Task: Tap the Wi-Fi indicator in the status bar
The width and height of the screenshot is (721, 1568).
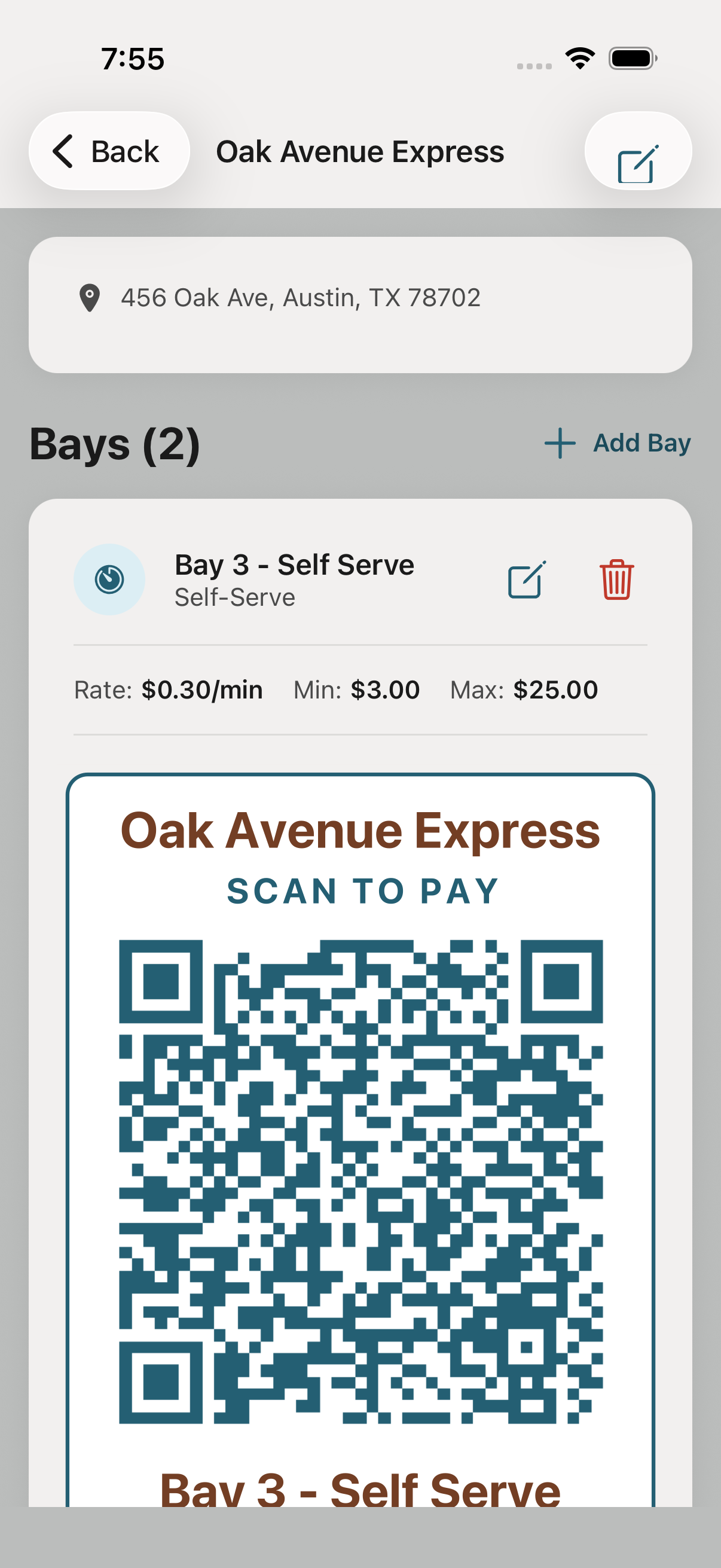Action: [579, 57]
